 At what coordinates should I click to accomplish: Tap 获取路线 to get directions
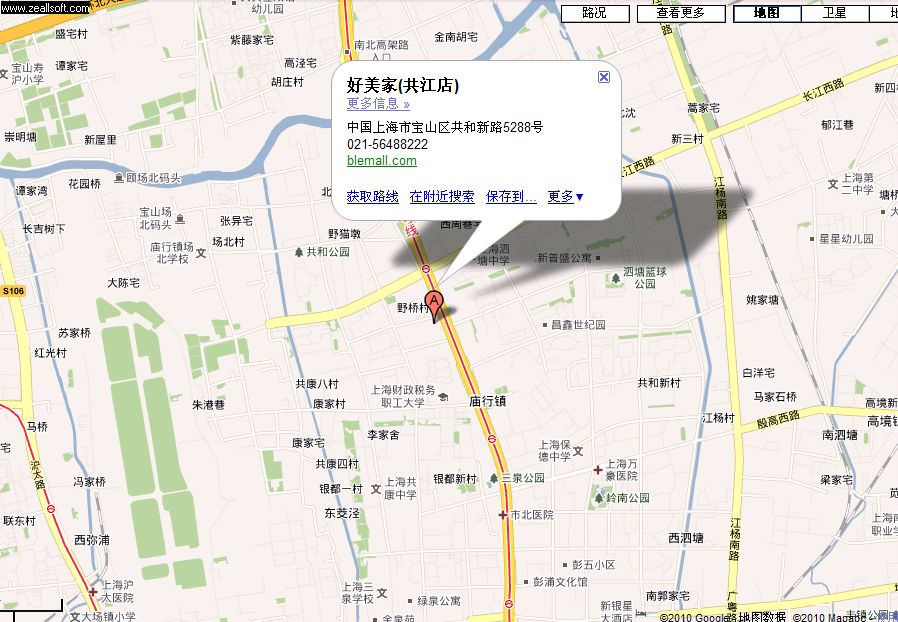pyautogui.click(x=372, y=197)
